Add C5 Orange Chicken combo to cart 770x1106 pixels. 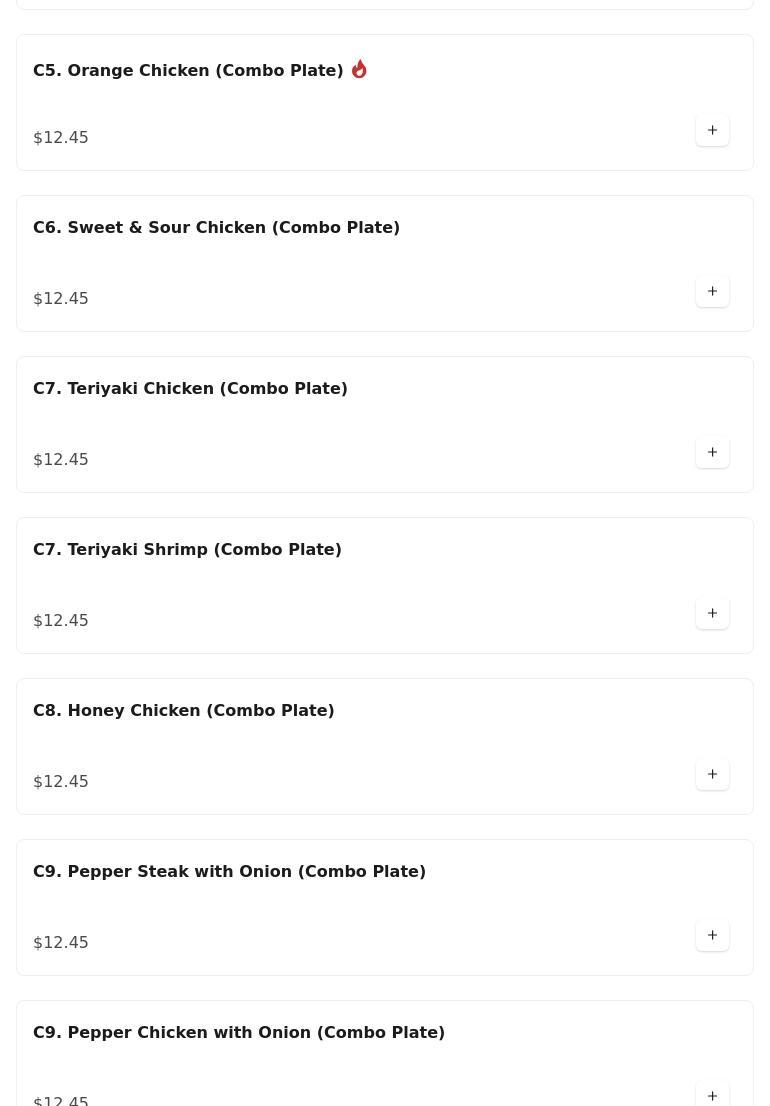pos(712,131)
